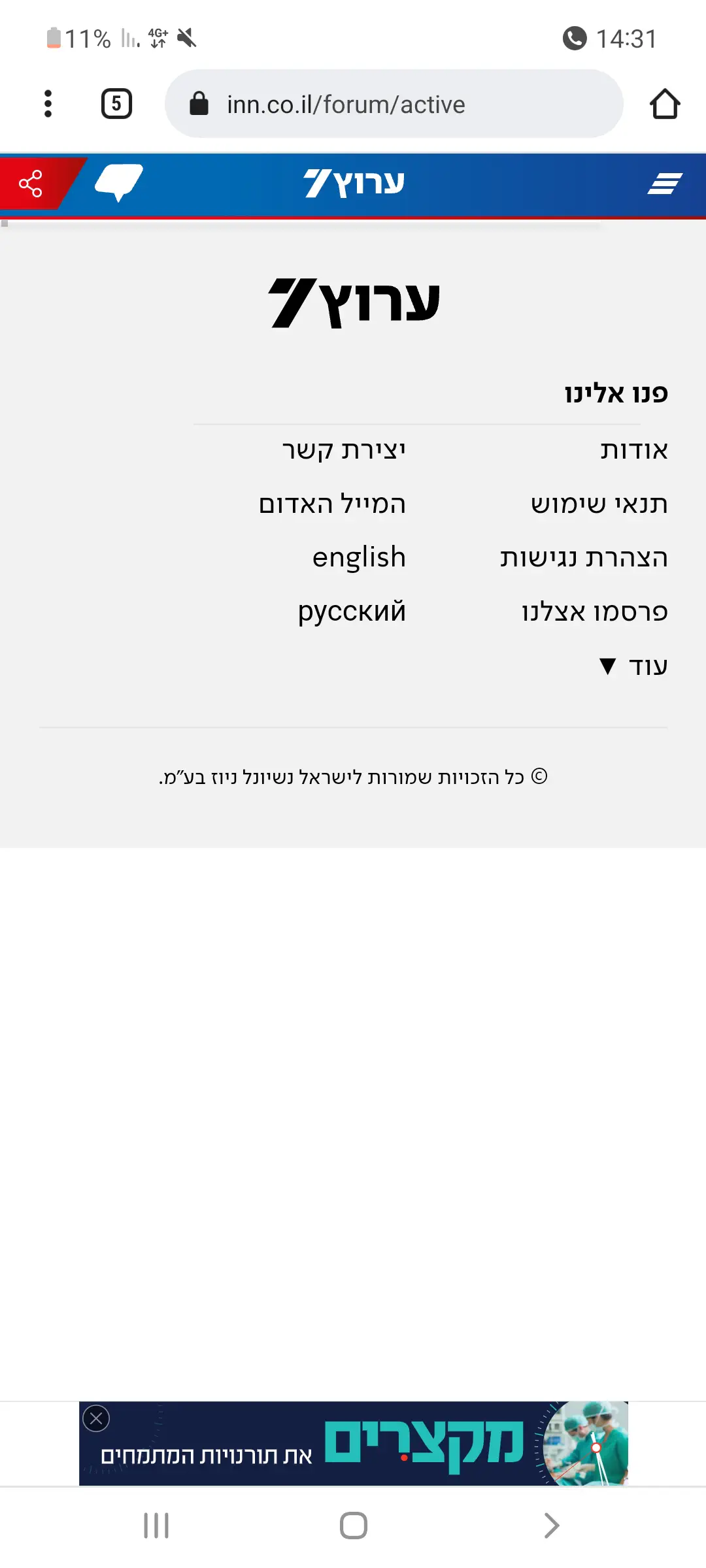Tap the URL address bar

(x=392, y=104)
